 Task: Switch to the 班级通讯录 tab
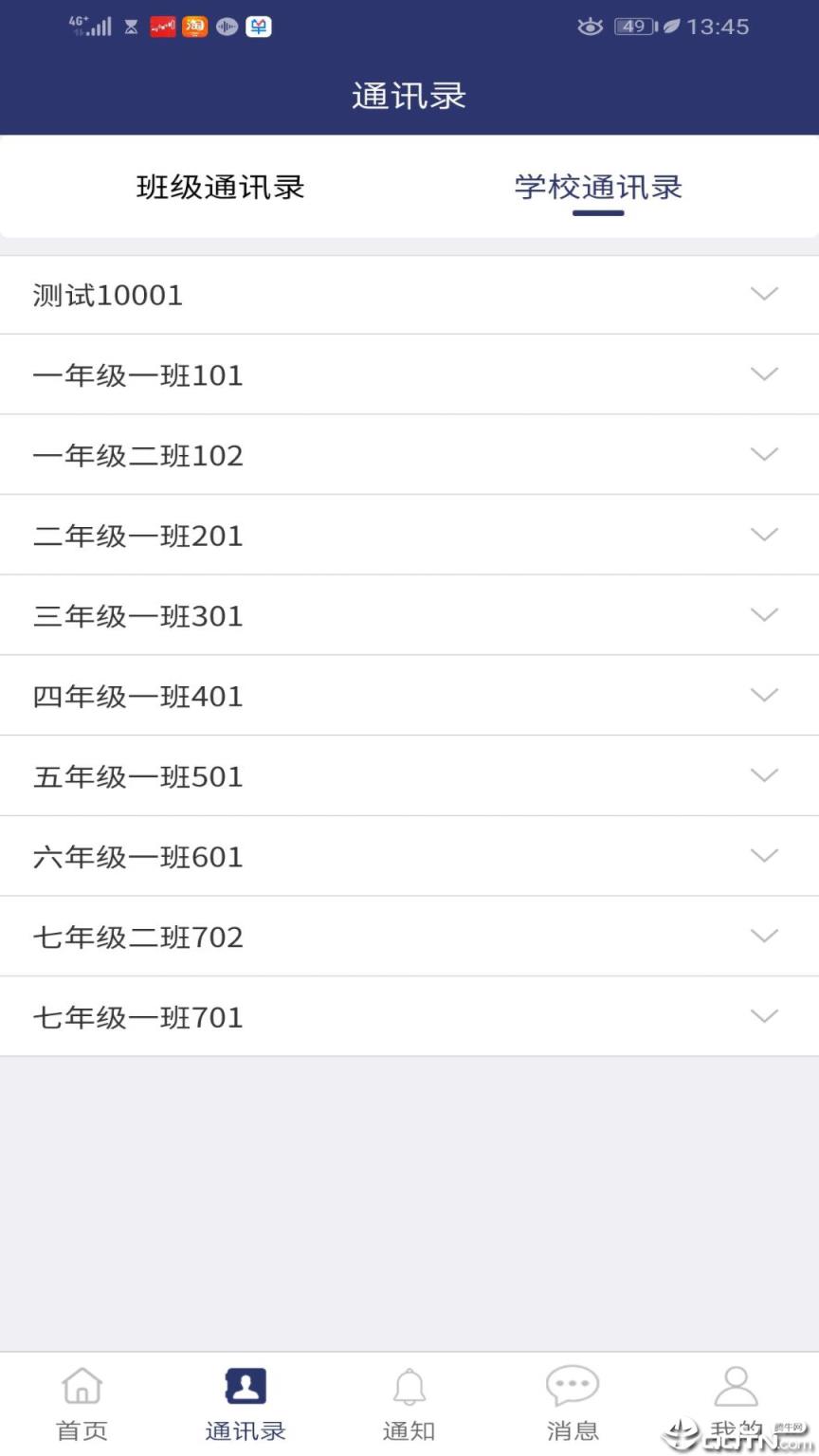220,187
